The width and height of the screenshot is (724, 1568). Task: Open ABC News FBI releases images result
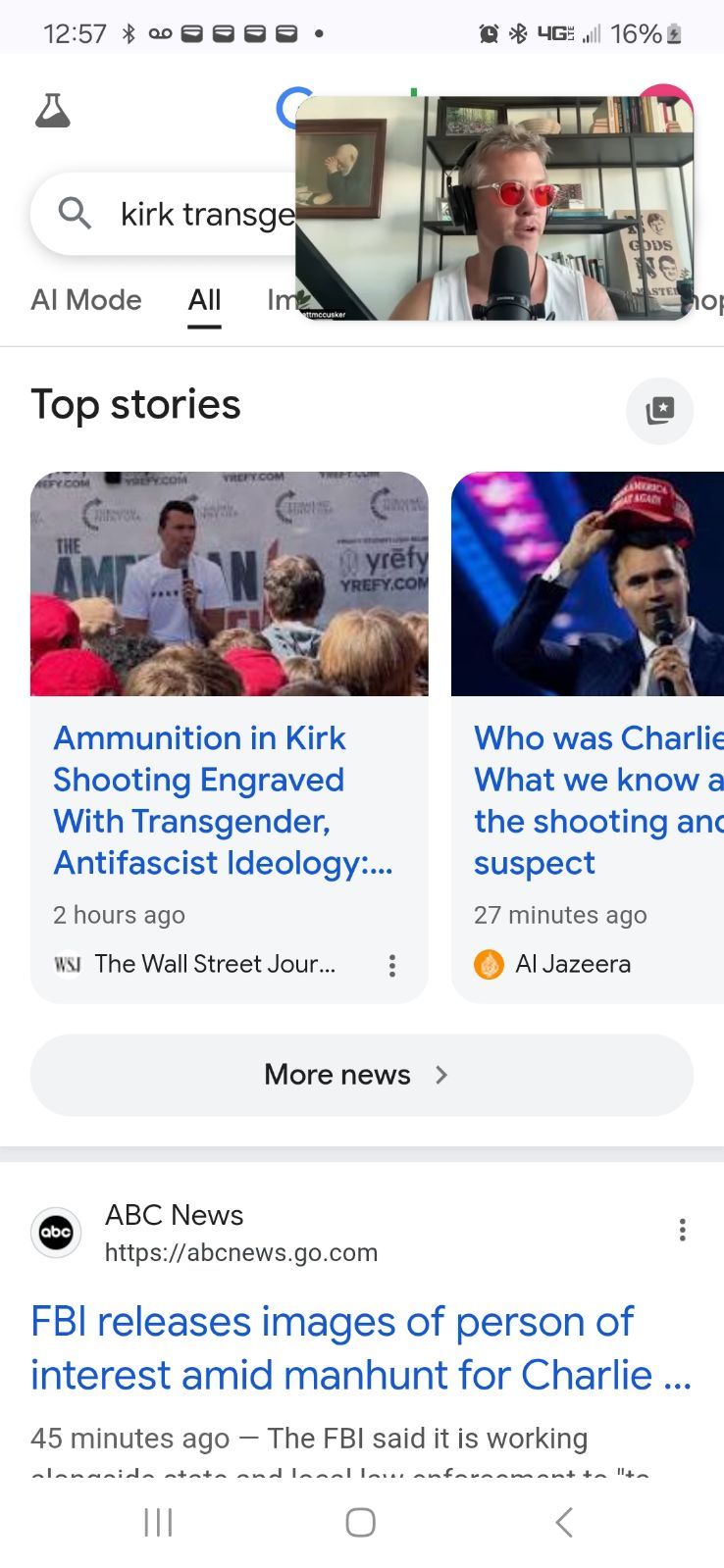pyautogui.click(x=359, y=1347)
